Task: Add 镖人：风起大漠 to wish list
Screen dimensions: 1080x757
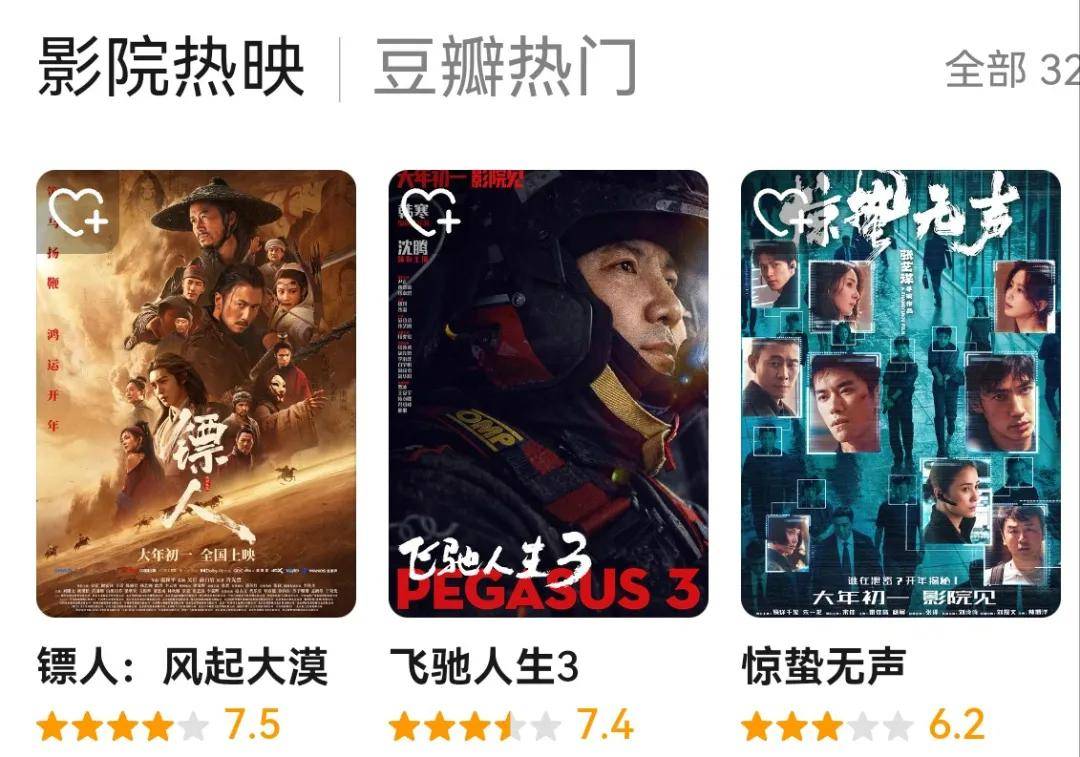Action: tap(78, 211)
